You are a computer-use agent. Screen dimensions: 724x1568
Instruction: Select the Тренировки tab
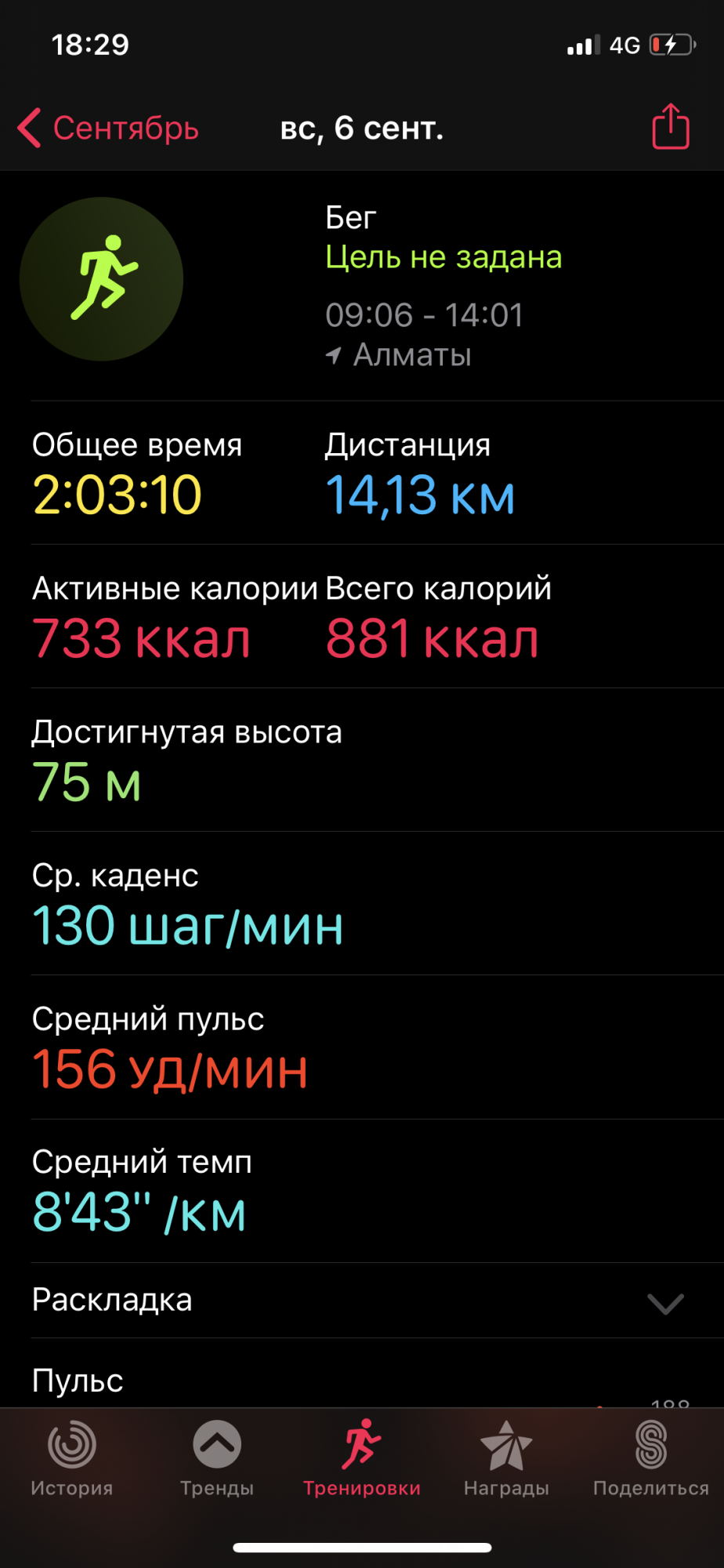pos(362,1458)
